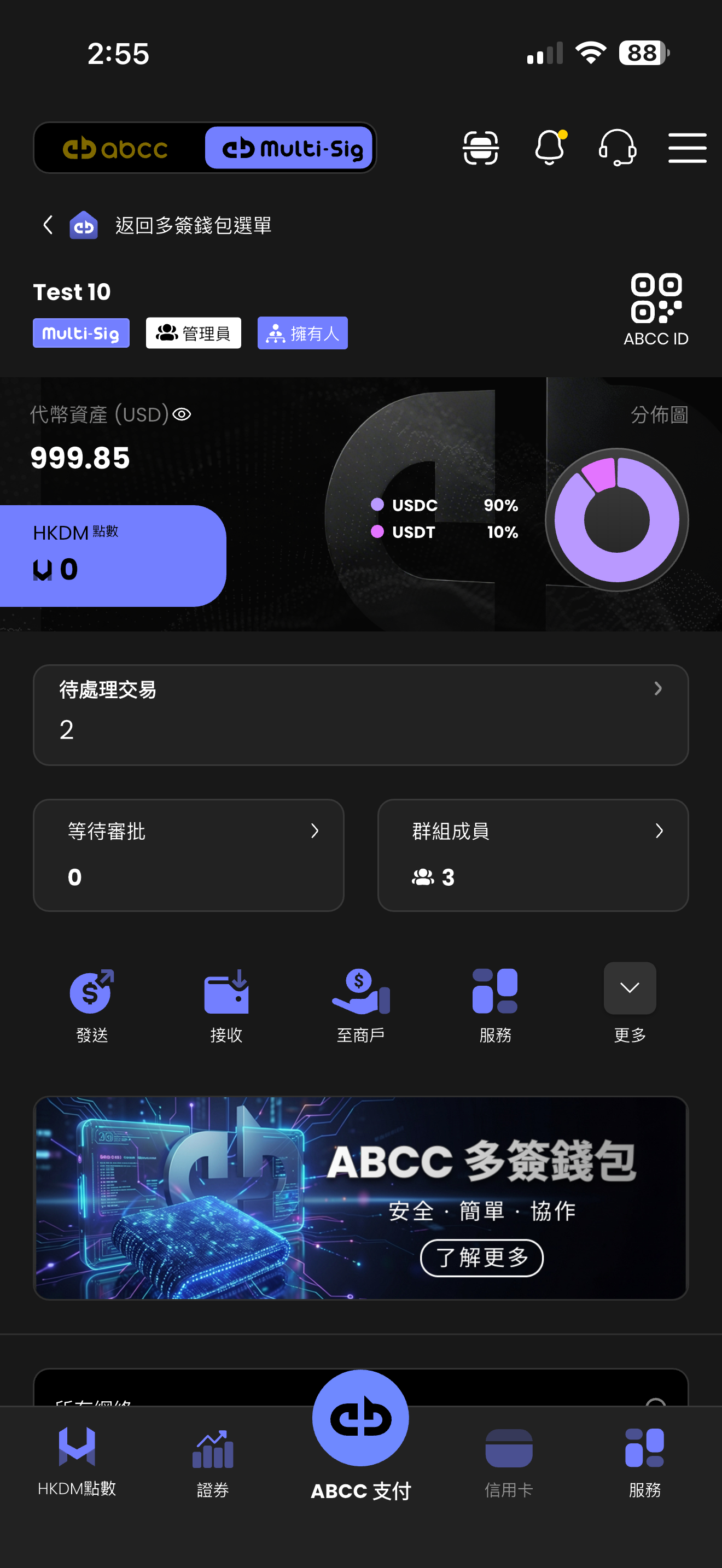Hide token asset balance with eye icon
Screen dimensions: 722x1568
[x=182, y=414]
